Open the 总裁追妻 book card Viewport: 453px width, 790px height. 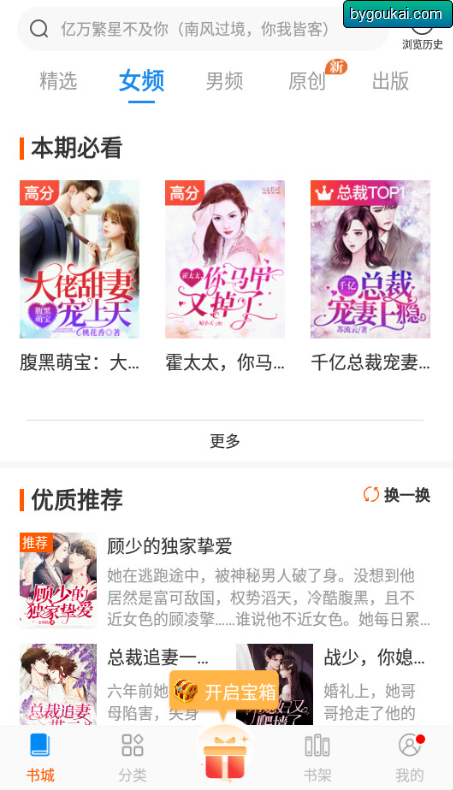click(x=114, y=684)
